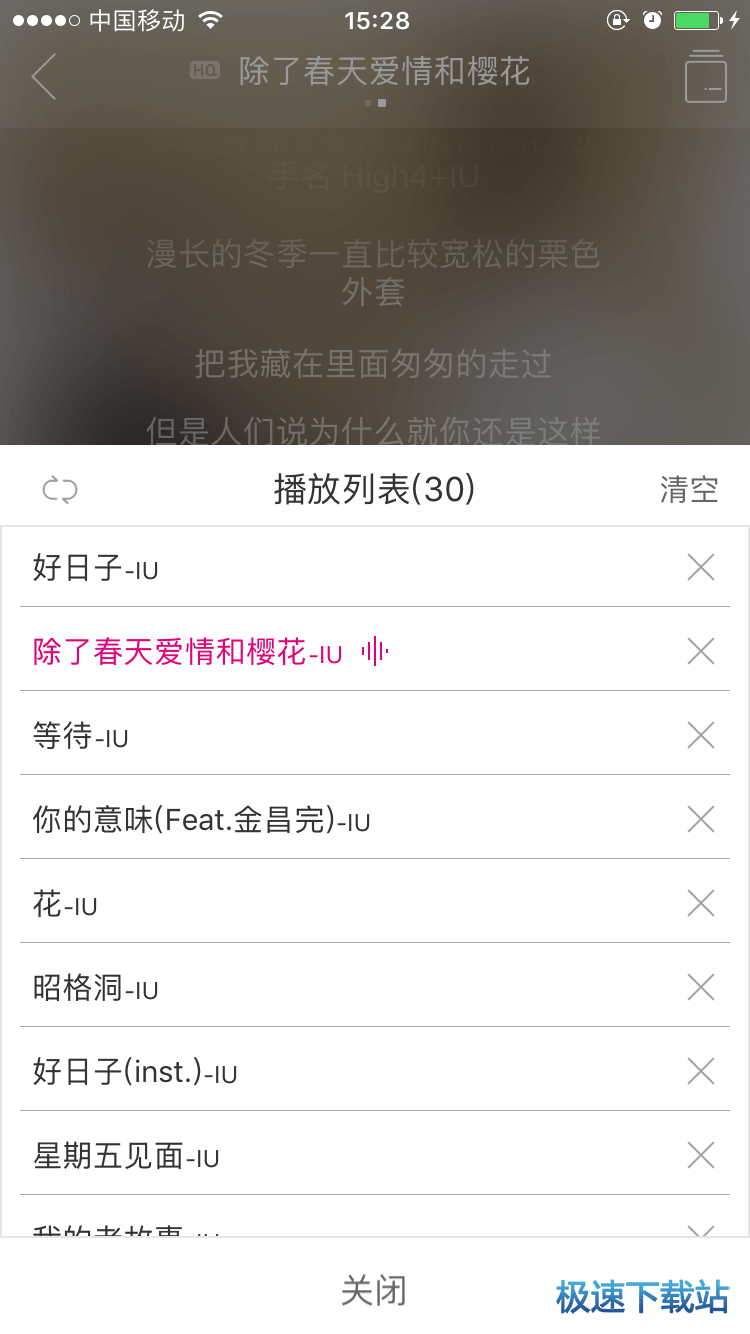
Task: Play 好日子-IU from the playlist
Action: point(96,568)
